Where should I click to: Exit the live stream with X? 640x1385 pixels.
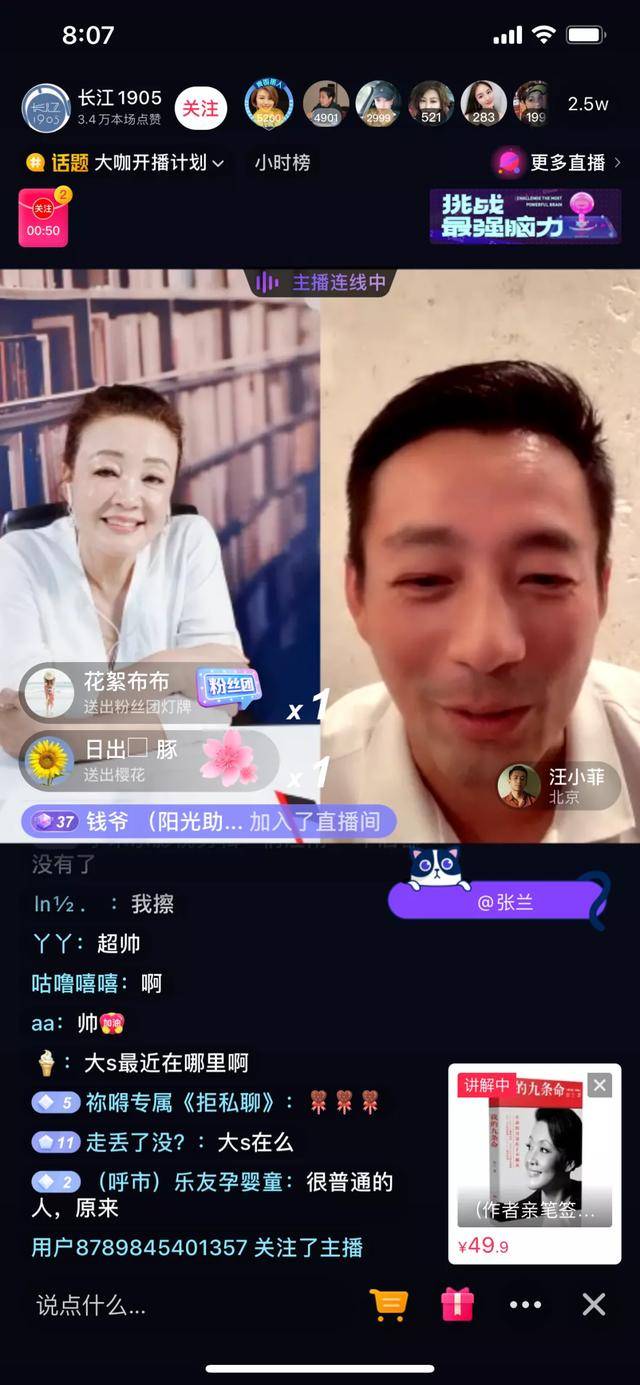point(594,1304)
